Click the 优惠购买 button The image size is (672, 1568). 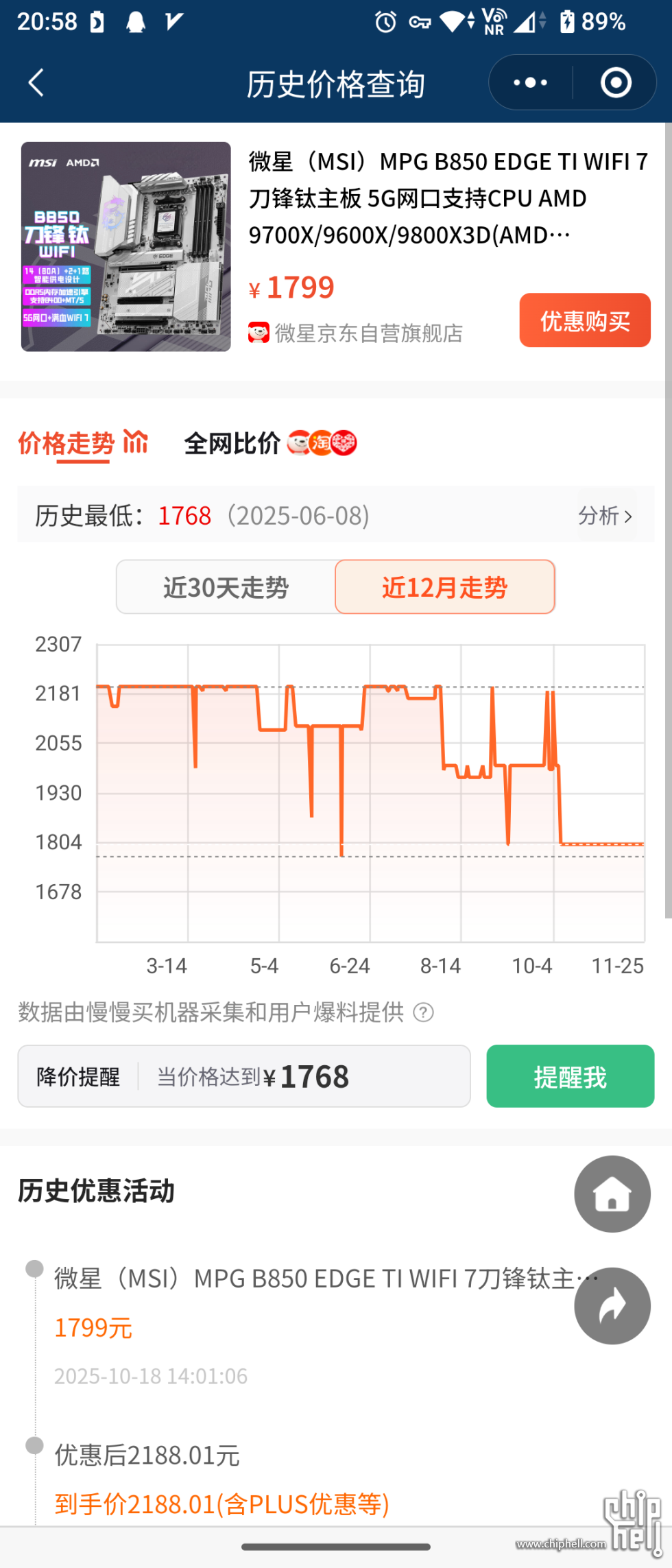point(584,320)
